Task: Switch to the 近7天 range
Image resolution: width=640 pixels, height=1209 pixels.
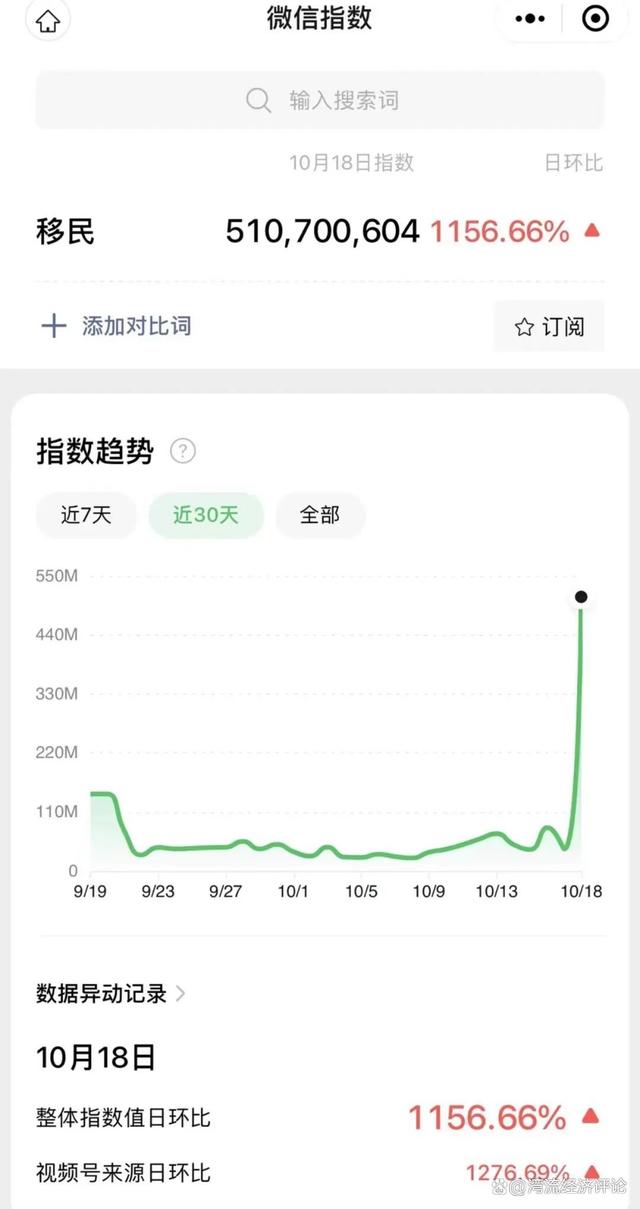Action: click(86, 515)
